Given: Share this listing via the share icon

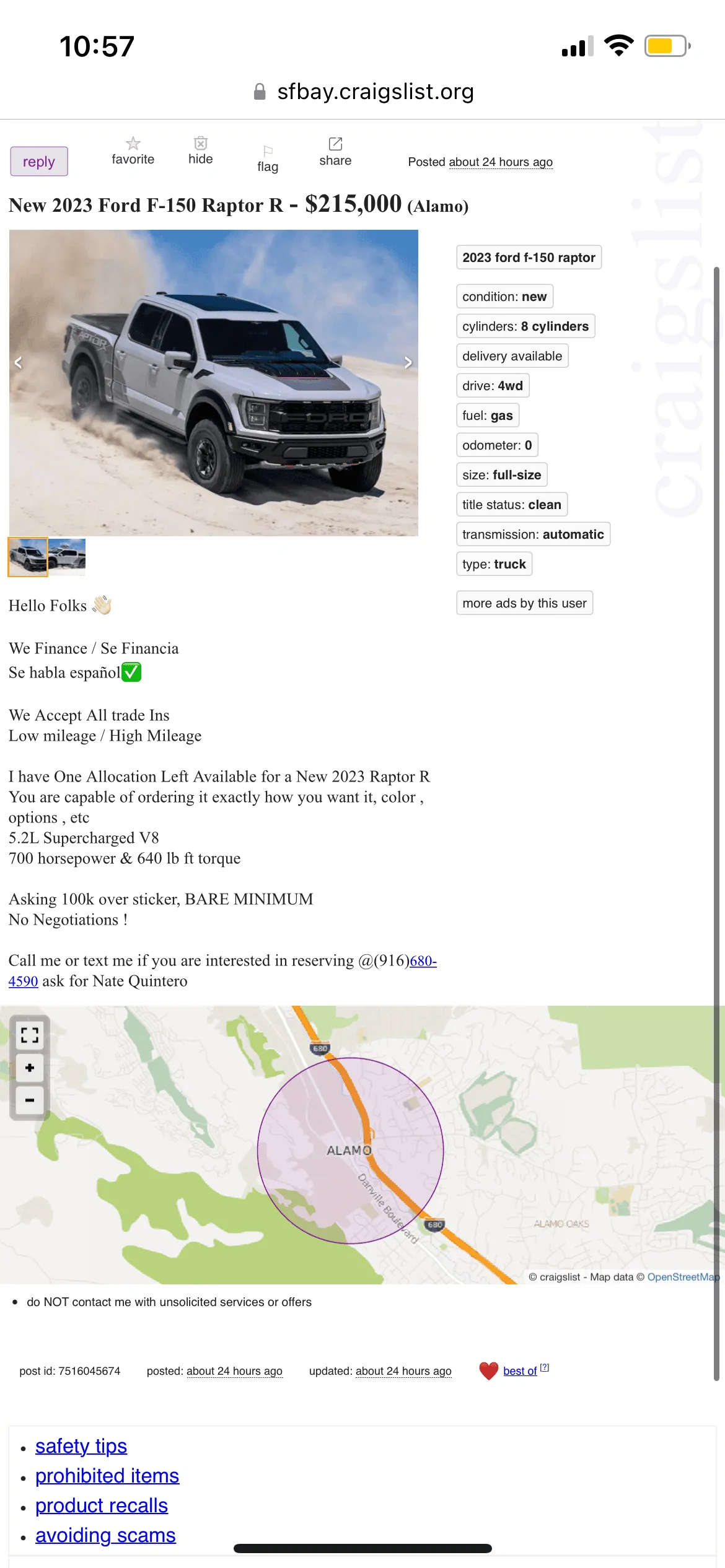Looking at the screenshot, I should pos(335,150).
